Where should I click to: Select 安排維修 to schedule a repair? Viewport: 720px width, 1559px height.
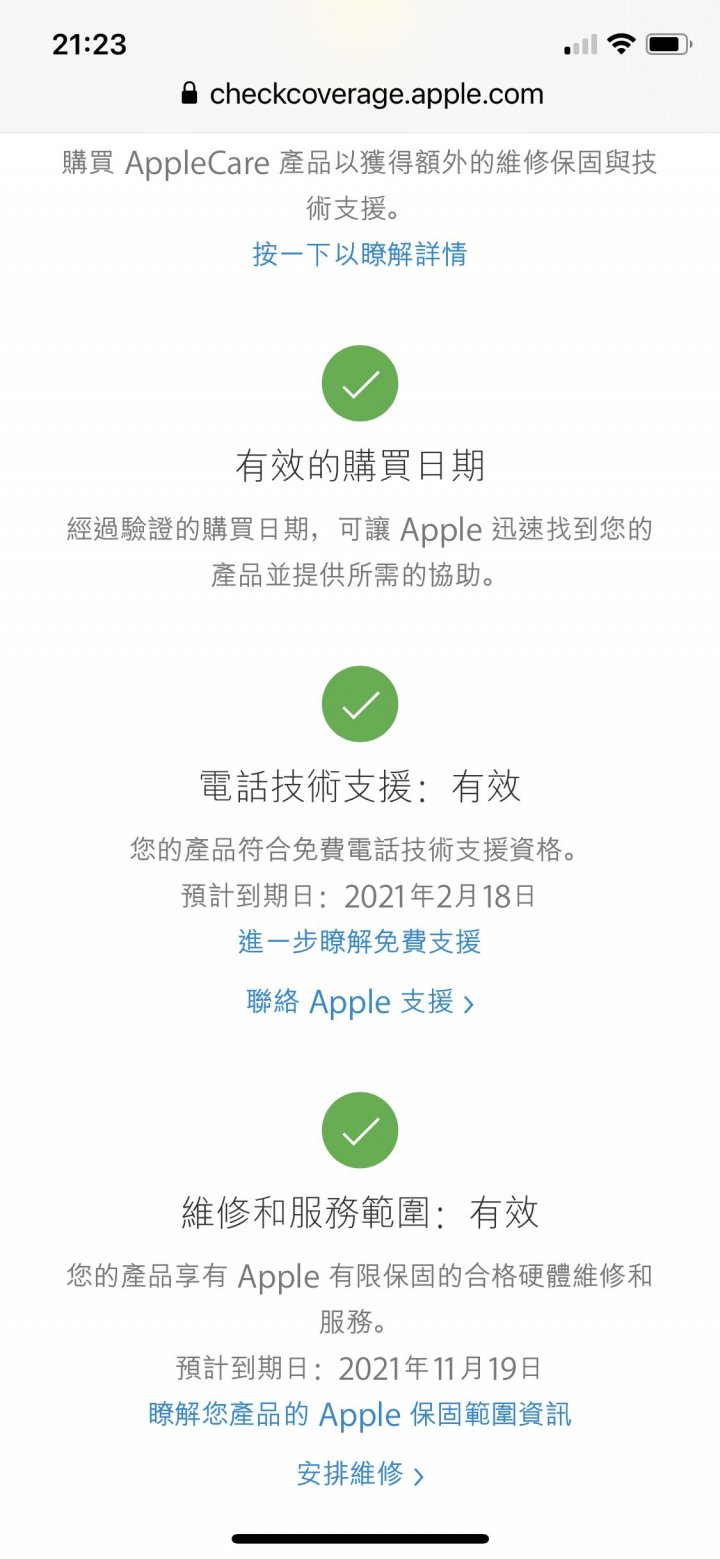click(360, 1474)
